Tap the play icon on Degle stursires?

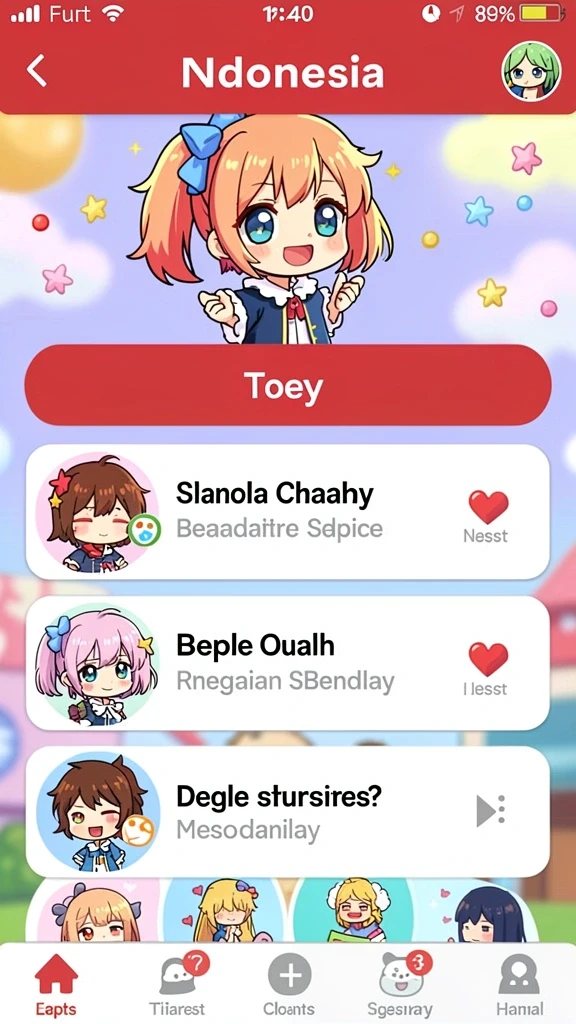pos(490,811)
